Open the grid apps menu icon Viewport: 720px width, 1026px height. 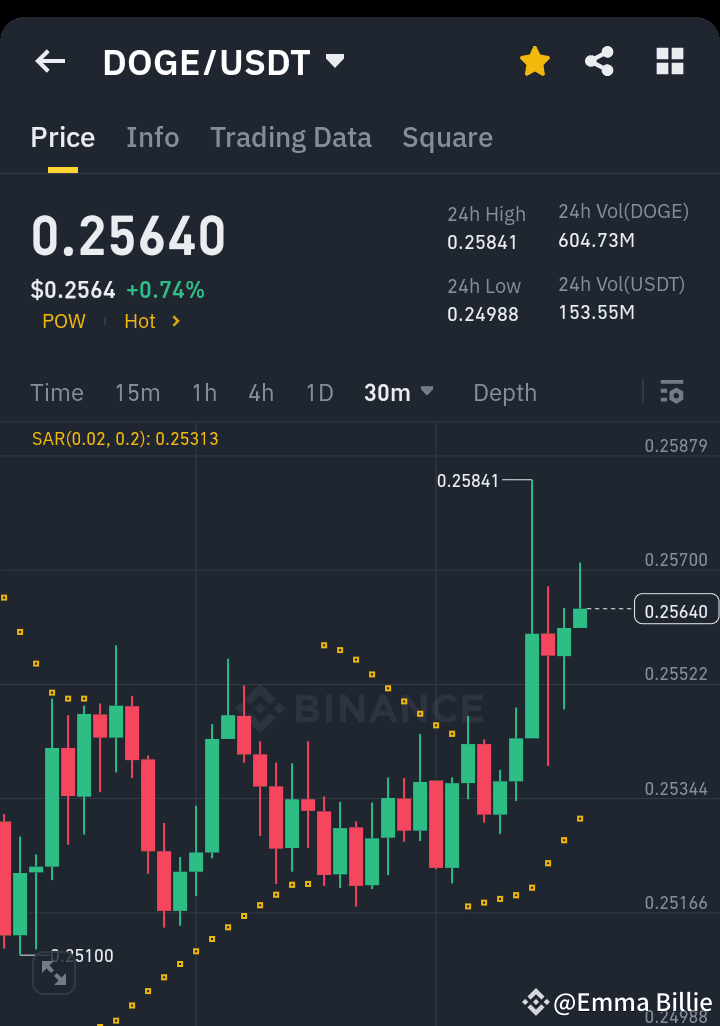668,61
